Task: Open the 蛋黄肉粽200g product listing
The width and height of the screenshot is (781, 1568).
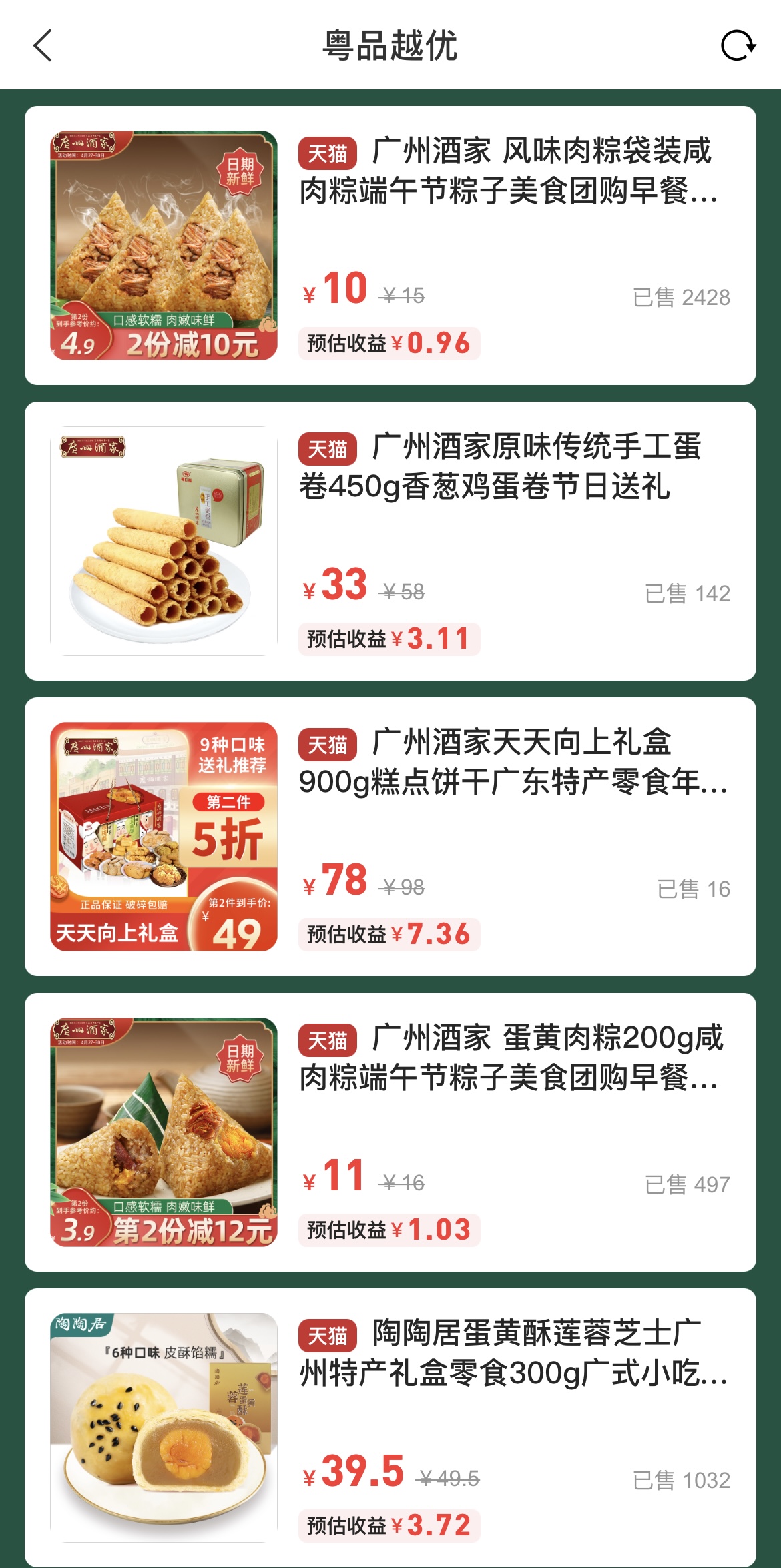Action: pyautogui.click(x=390, y=1132)
